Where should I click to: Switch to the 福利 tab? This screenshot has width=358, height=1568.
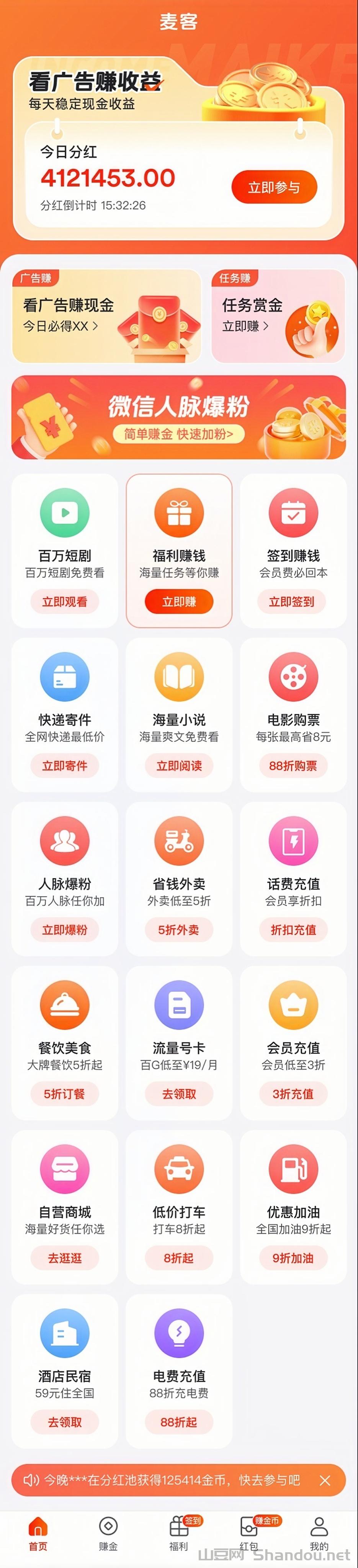click(179, 1533)
